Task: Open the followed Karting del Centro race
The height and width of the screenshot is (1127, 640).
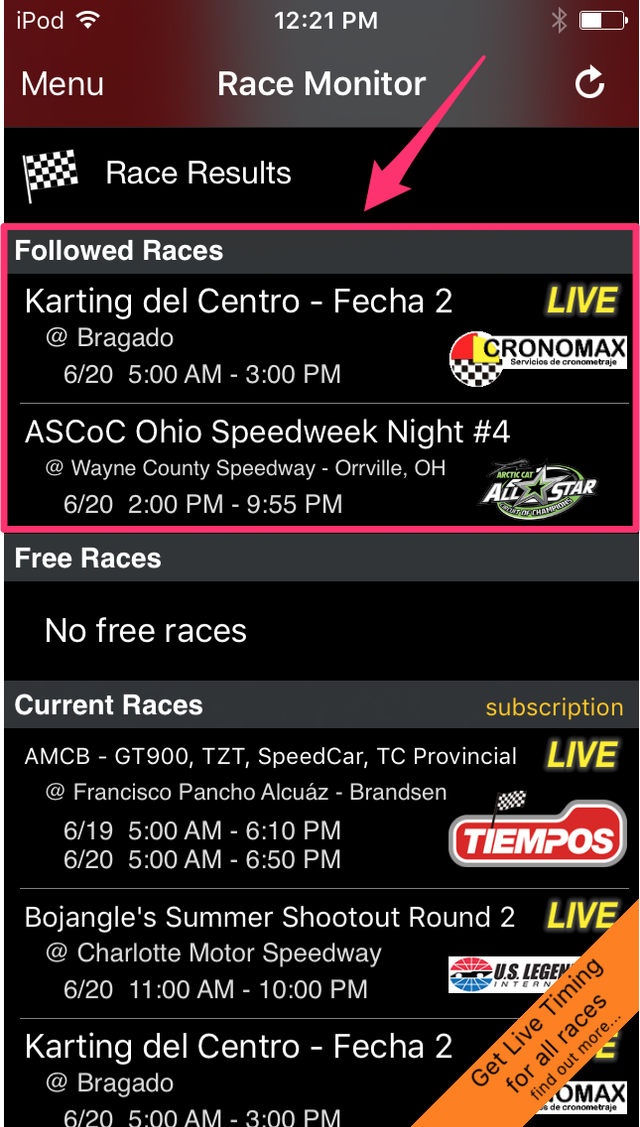Action: [x=238, y=337]
